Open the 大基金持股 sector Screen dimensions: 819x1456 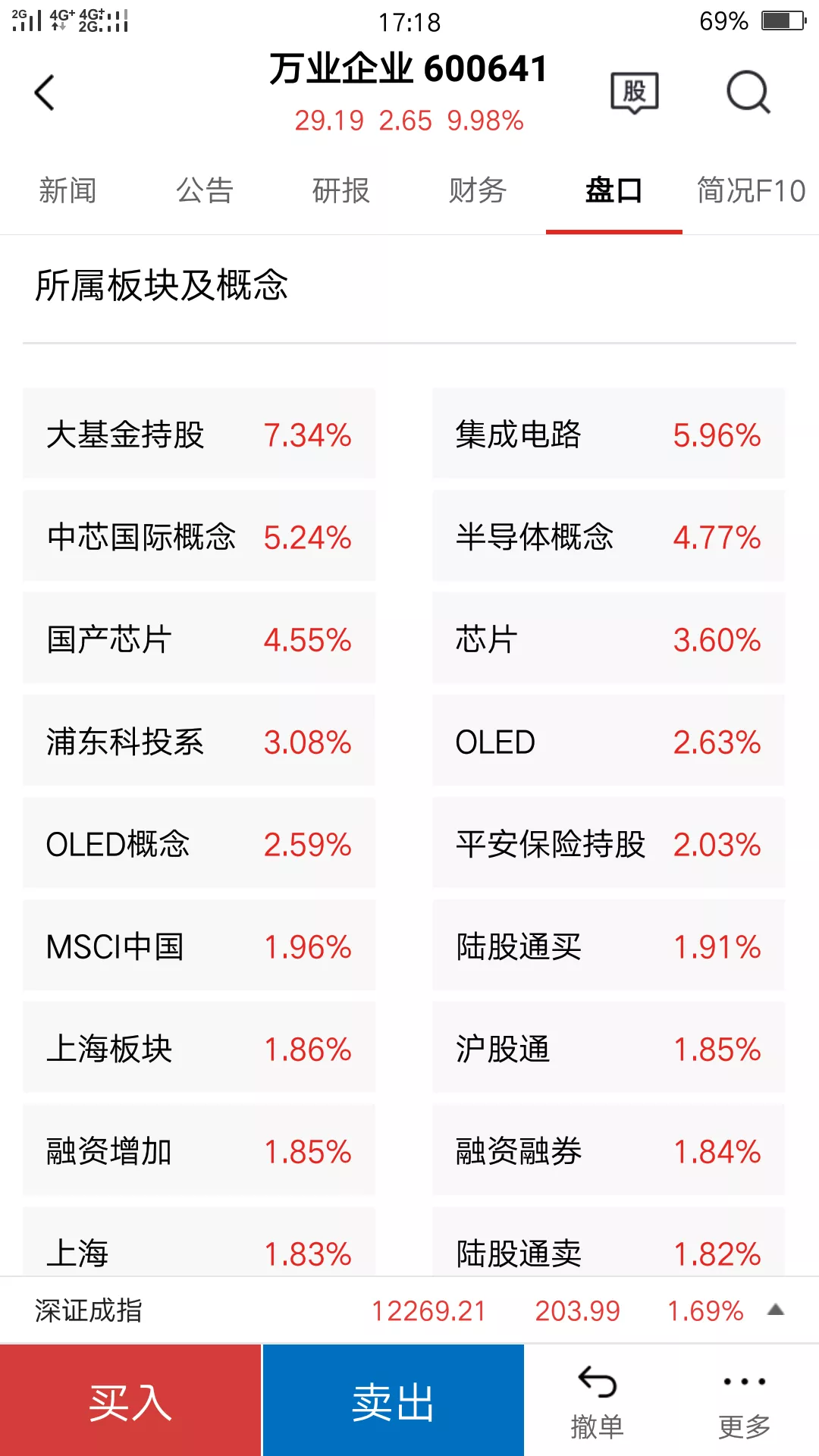pos(199,434)
